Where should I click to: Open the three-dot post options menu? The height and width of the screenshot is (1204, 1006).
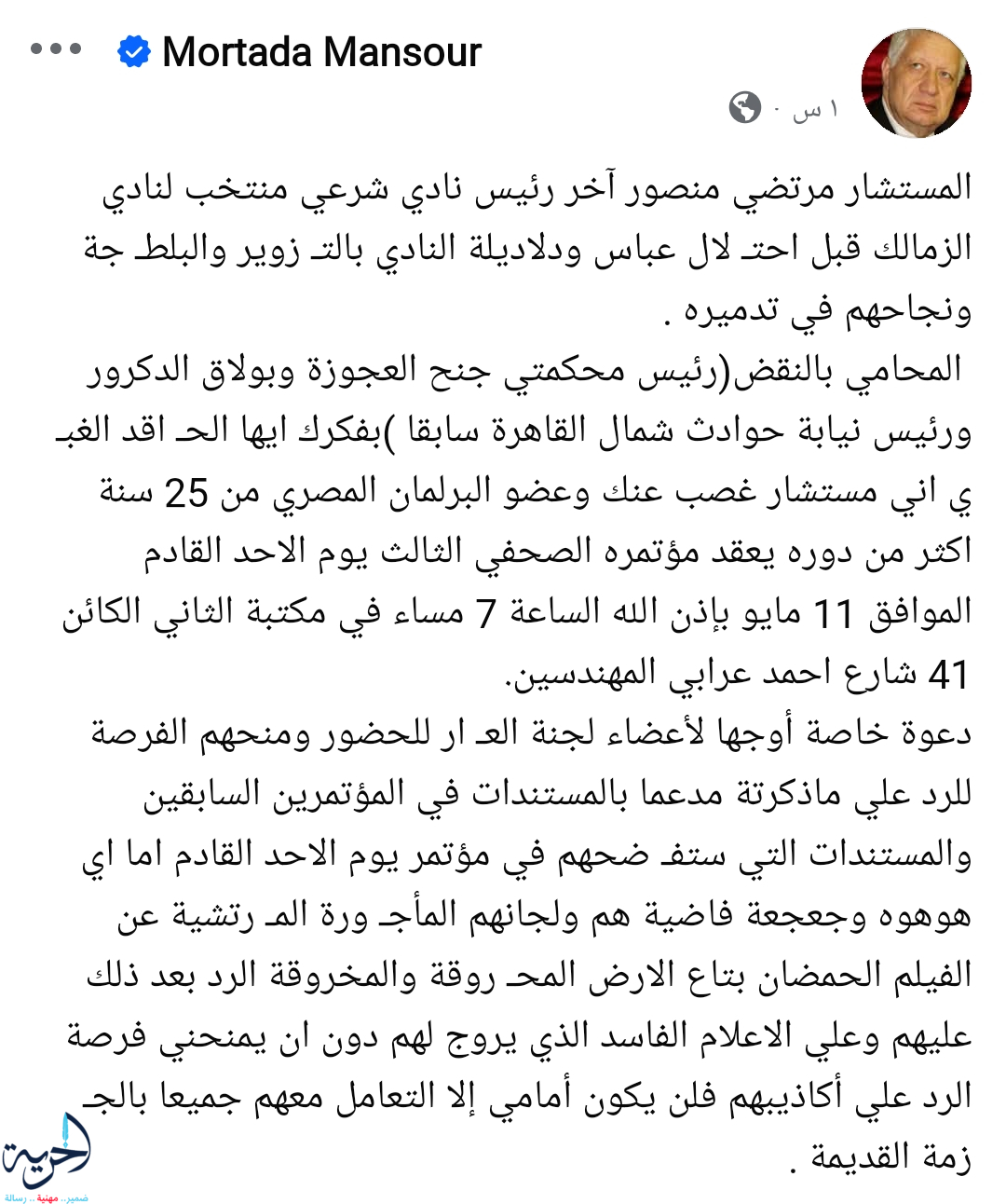[x=56, y=49]
